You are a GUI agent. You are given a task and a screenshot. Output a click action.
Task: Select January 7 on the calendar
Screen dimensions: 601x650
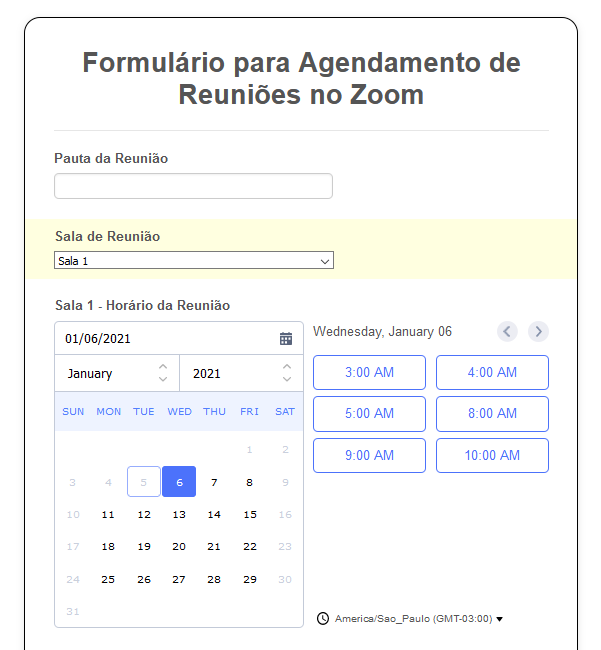point(214,482)
